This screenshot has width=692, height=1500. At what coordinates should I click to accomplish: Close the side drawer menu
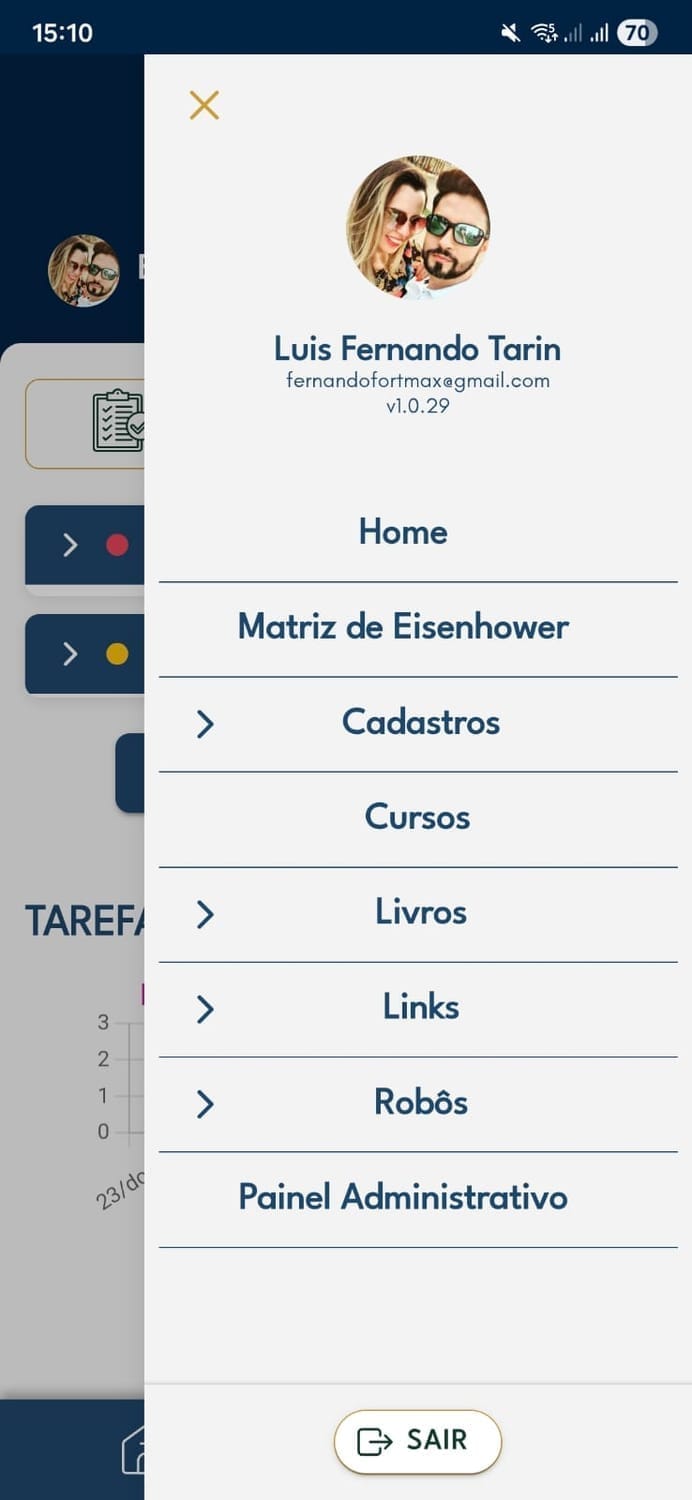[x=204, y=105]
